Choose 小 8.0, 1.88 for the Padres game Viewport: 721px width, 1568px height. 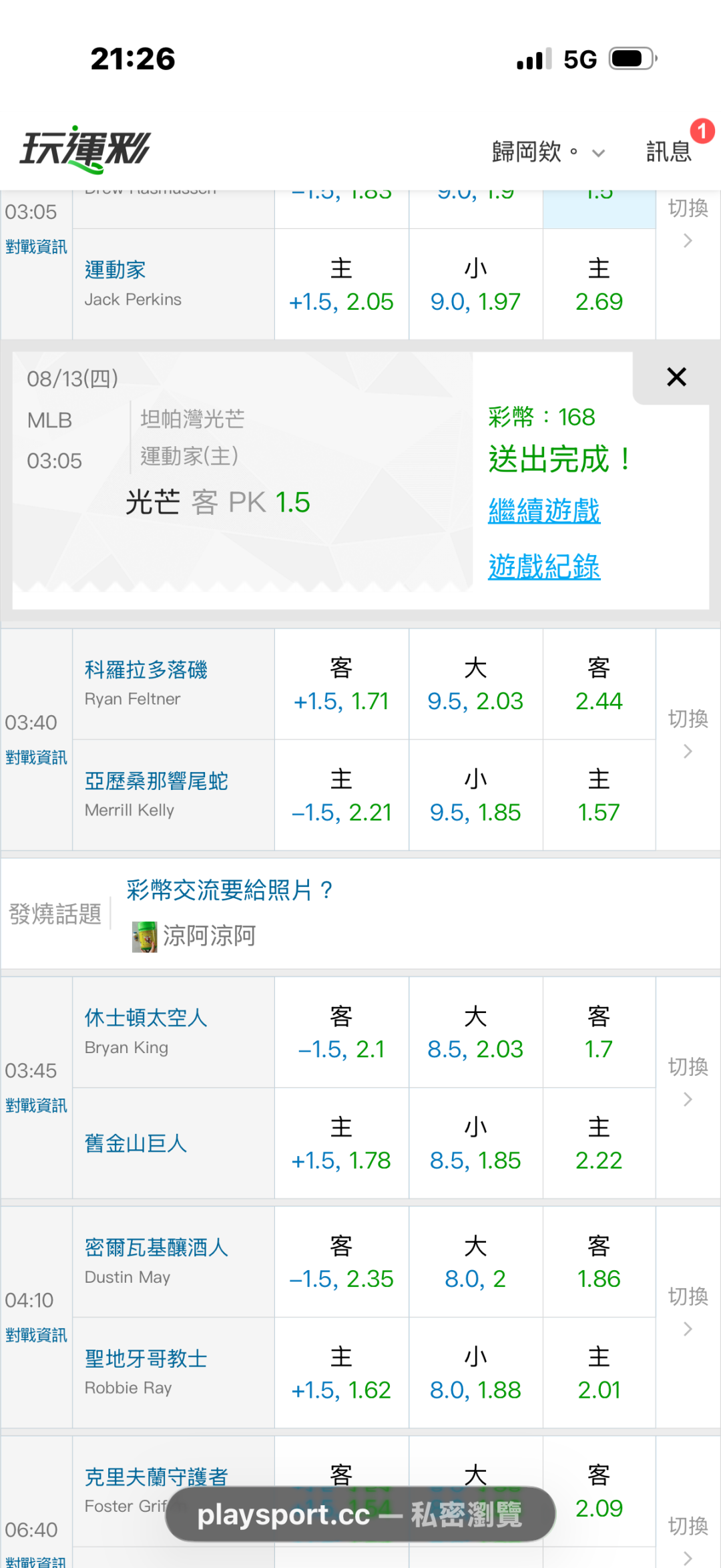(x=475, y=1374)
